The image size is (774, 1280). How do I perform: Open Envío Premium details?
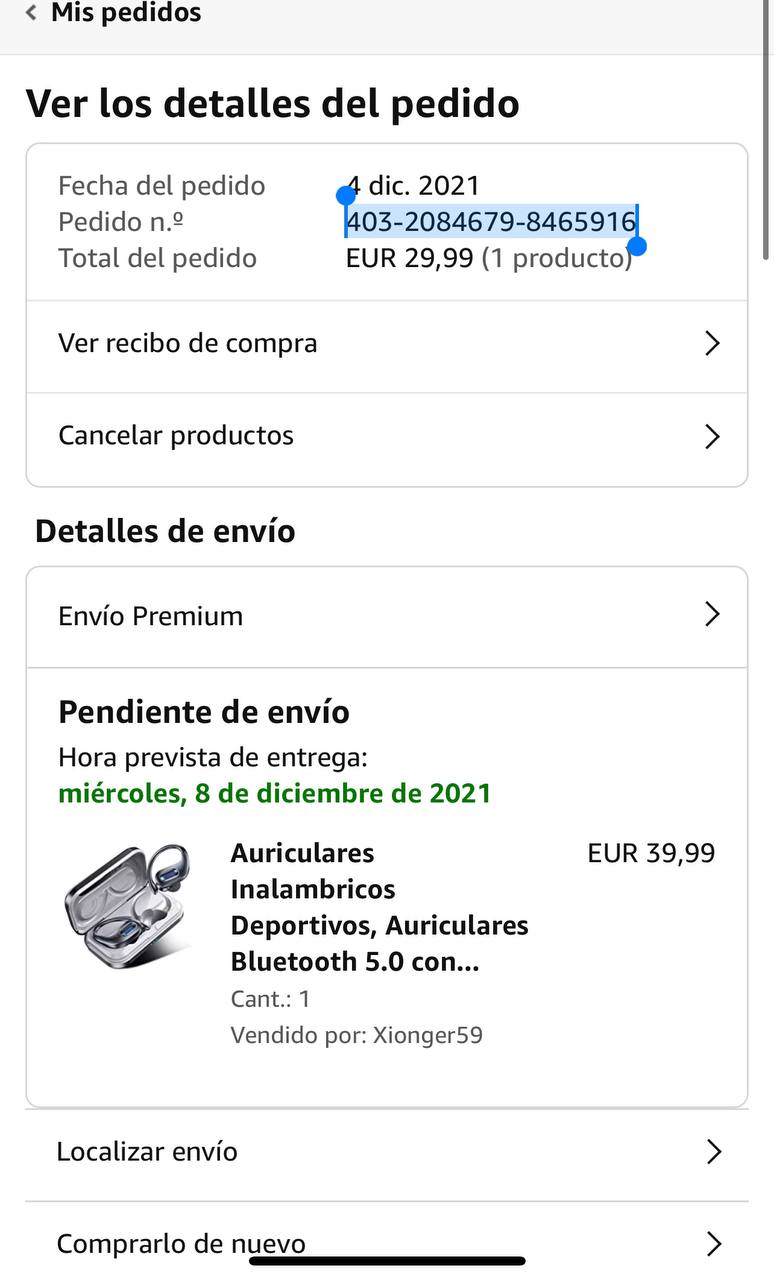pos(386,615)
